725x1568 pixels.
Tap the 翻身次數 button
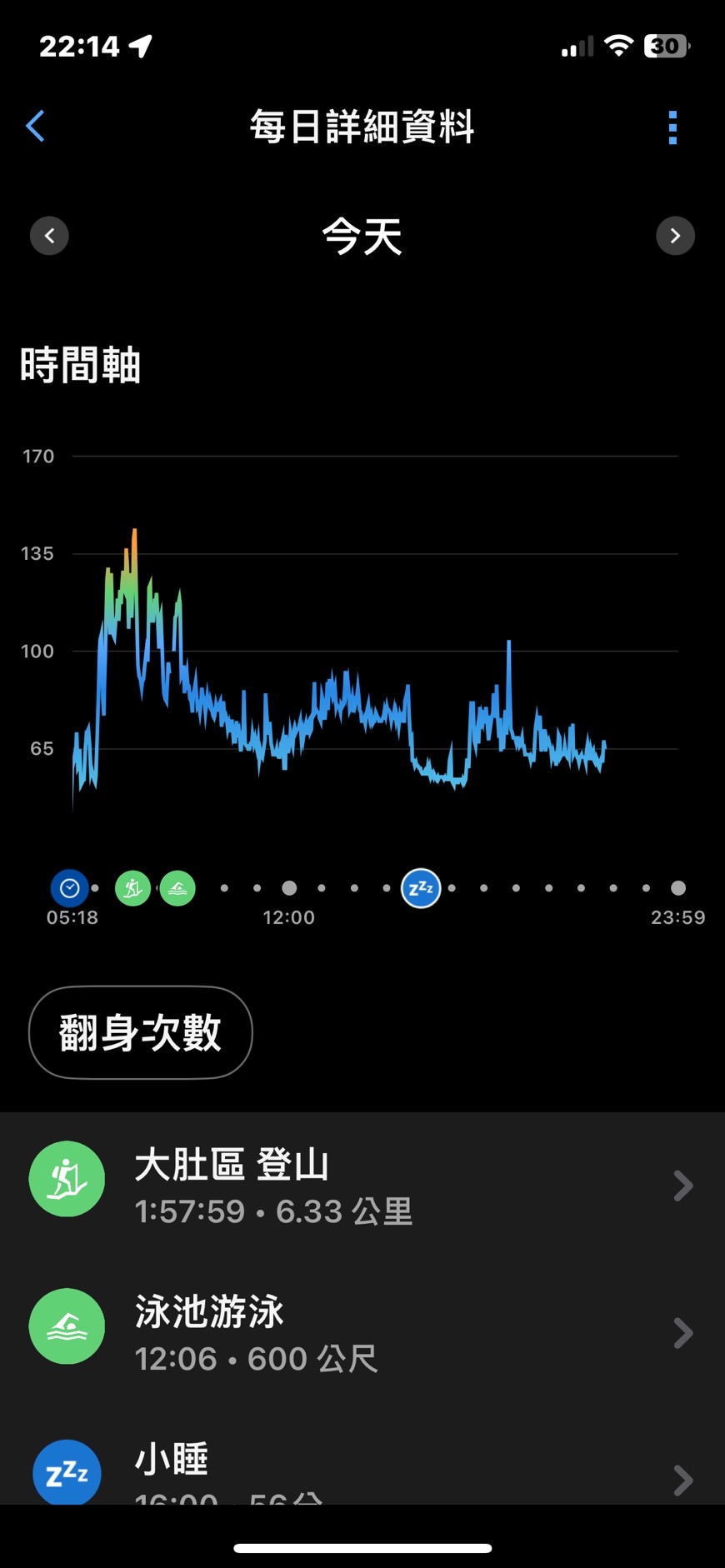pyautogui.click(x=140, y=1032)
